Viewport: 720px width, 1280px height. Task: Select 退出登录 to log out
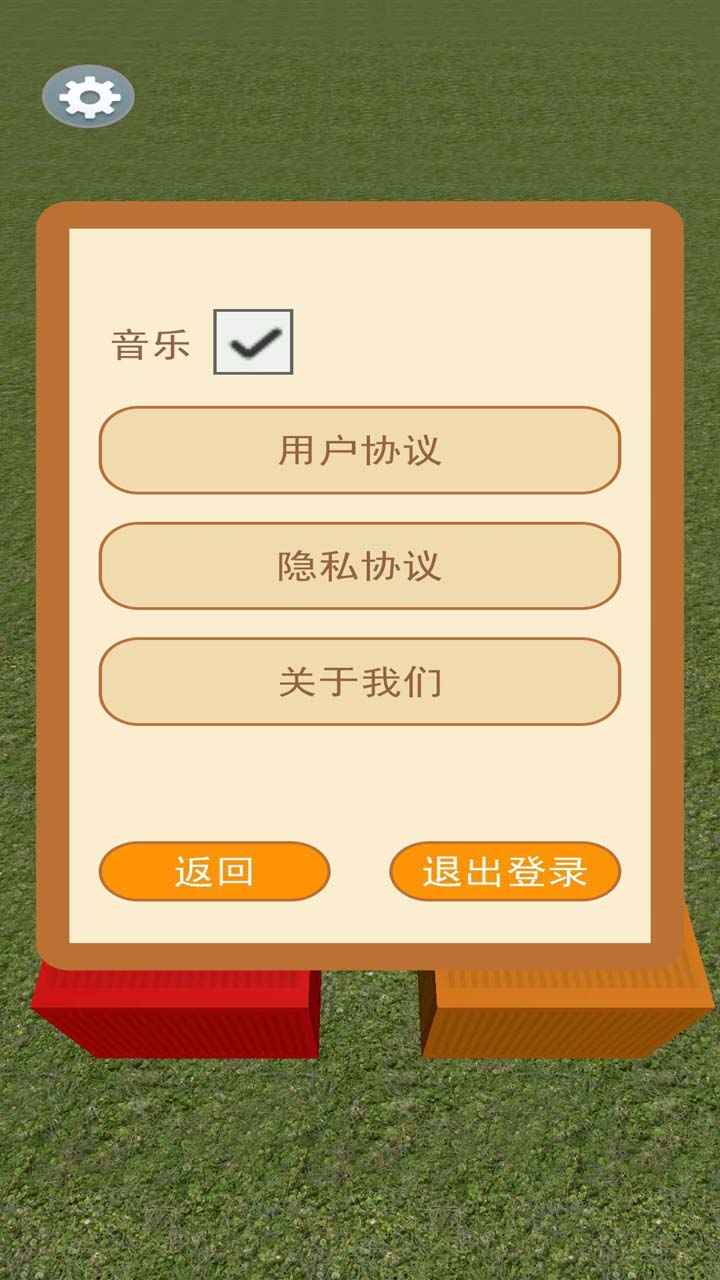click(505, 871)
